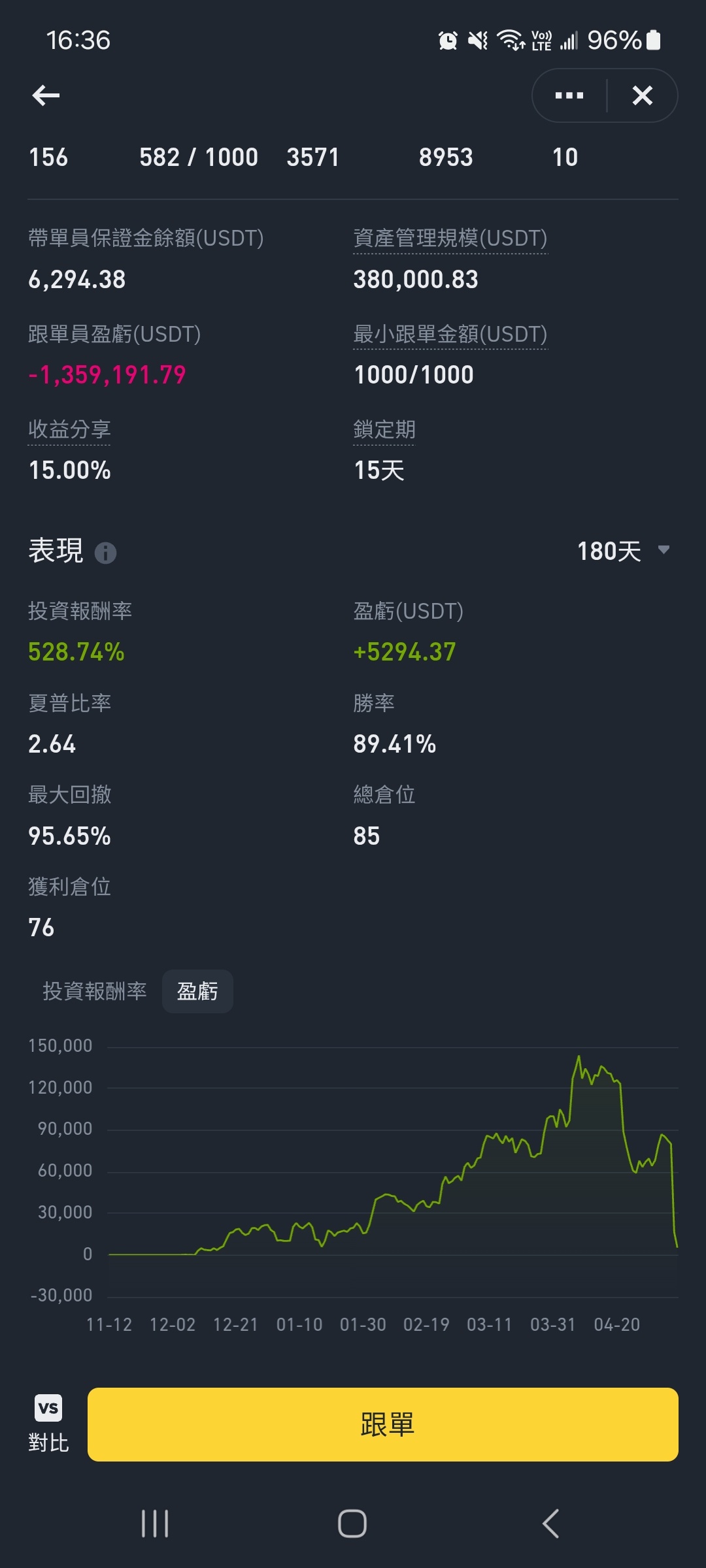Go to the system home screen
This screenshot has width=706, height=1568.
tap(352, 1524)
